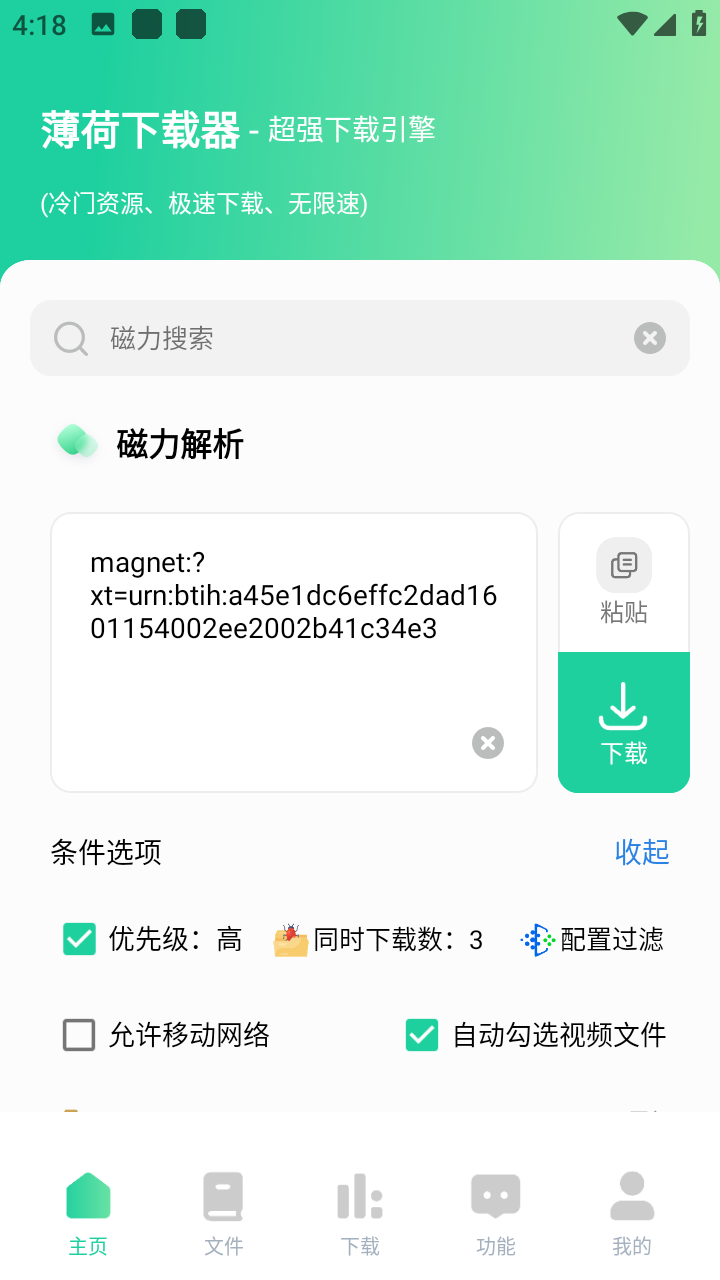Uncheck the 优先级：高 checkbox
Viewport: 720px width, 1280px height.
click(79, 939)
